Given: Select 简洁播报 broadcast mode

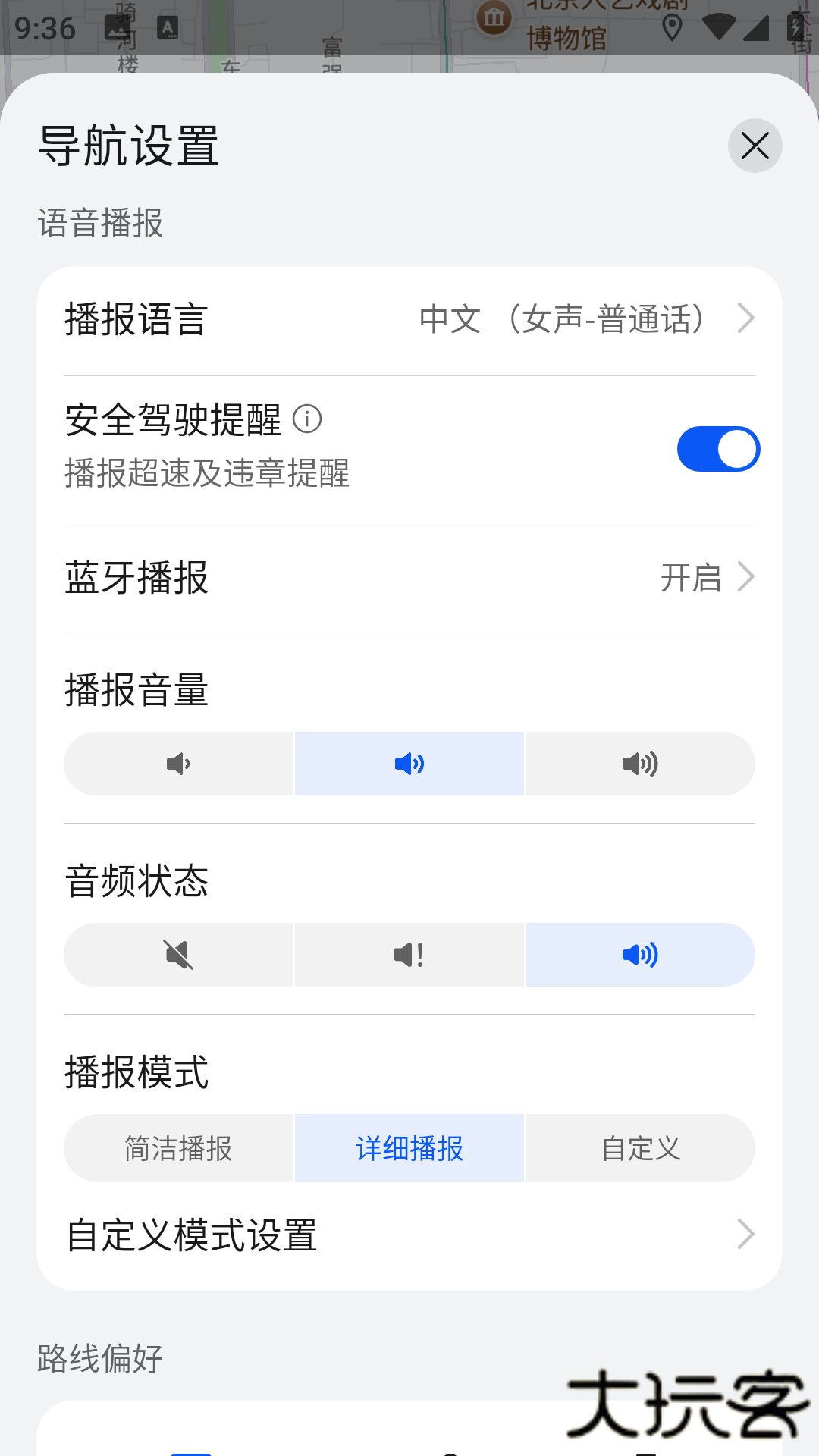Looking at the screenshot, I should click(178, 1148).
